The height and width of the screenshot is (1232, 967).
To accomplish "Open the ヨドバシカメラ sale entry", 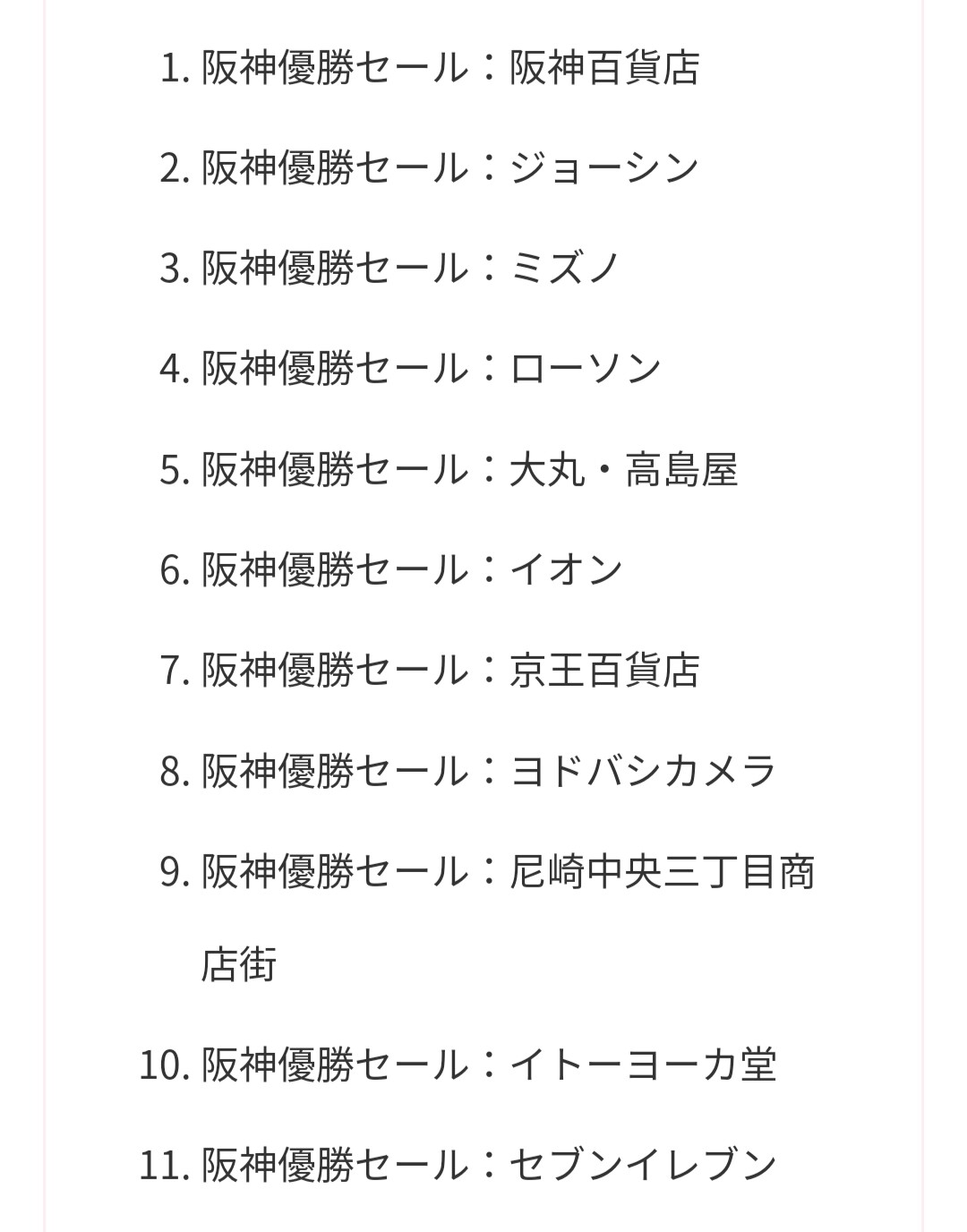I will coord(489,770).
